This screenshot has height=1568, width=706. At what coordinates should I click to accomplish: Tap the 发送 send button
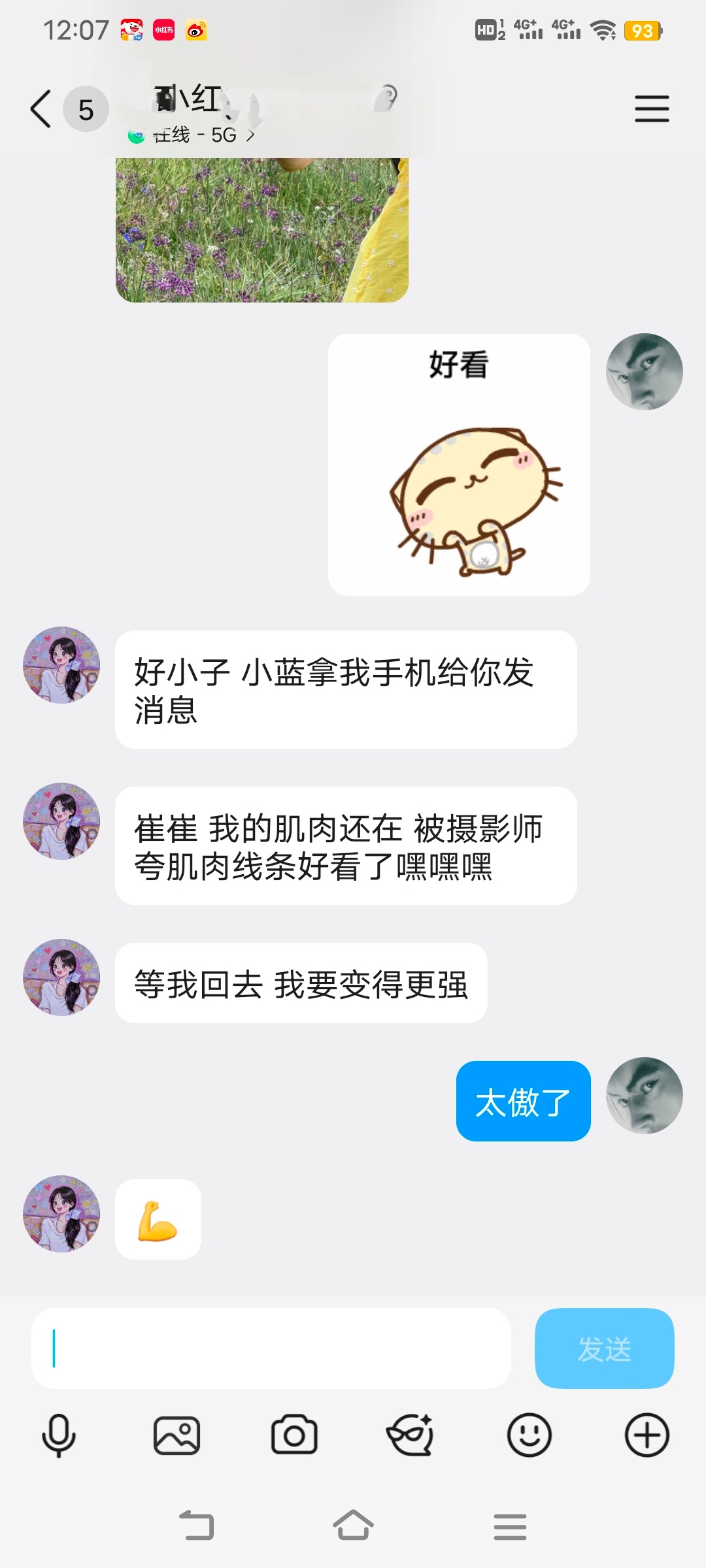tap(605, 1348)
